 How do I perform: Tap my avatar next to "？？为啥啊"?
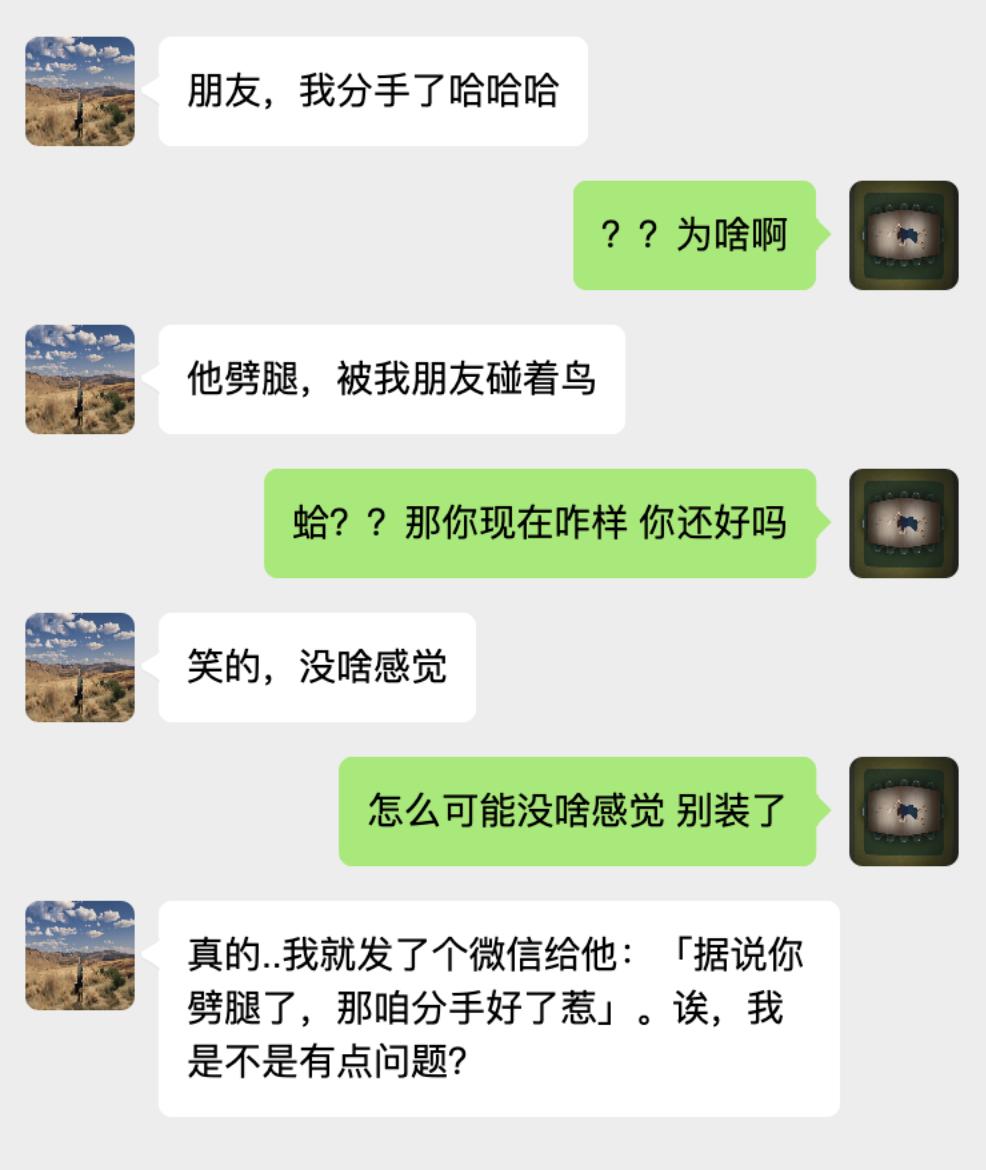point(903,235)
